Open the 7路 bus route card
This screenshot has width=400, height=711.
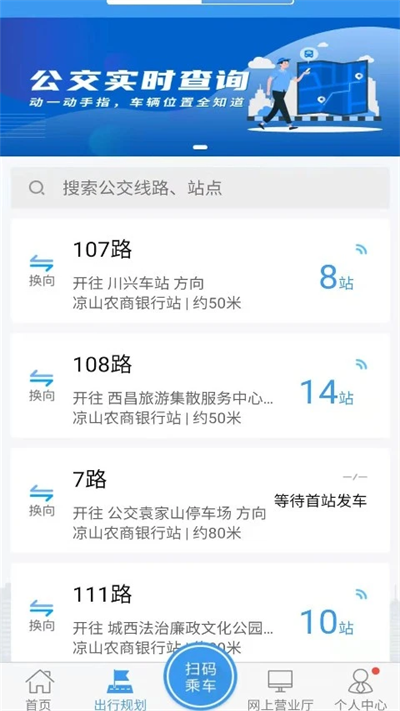(x=200, y=501)
